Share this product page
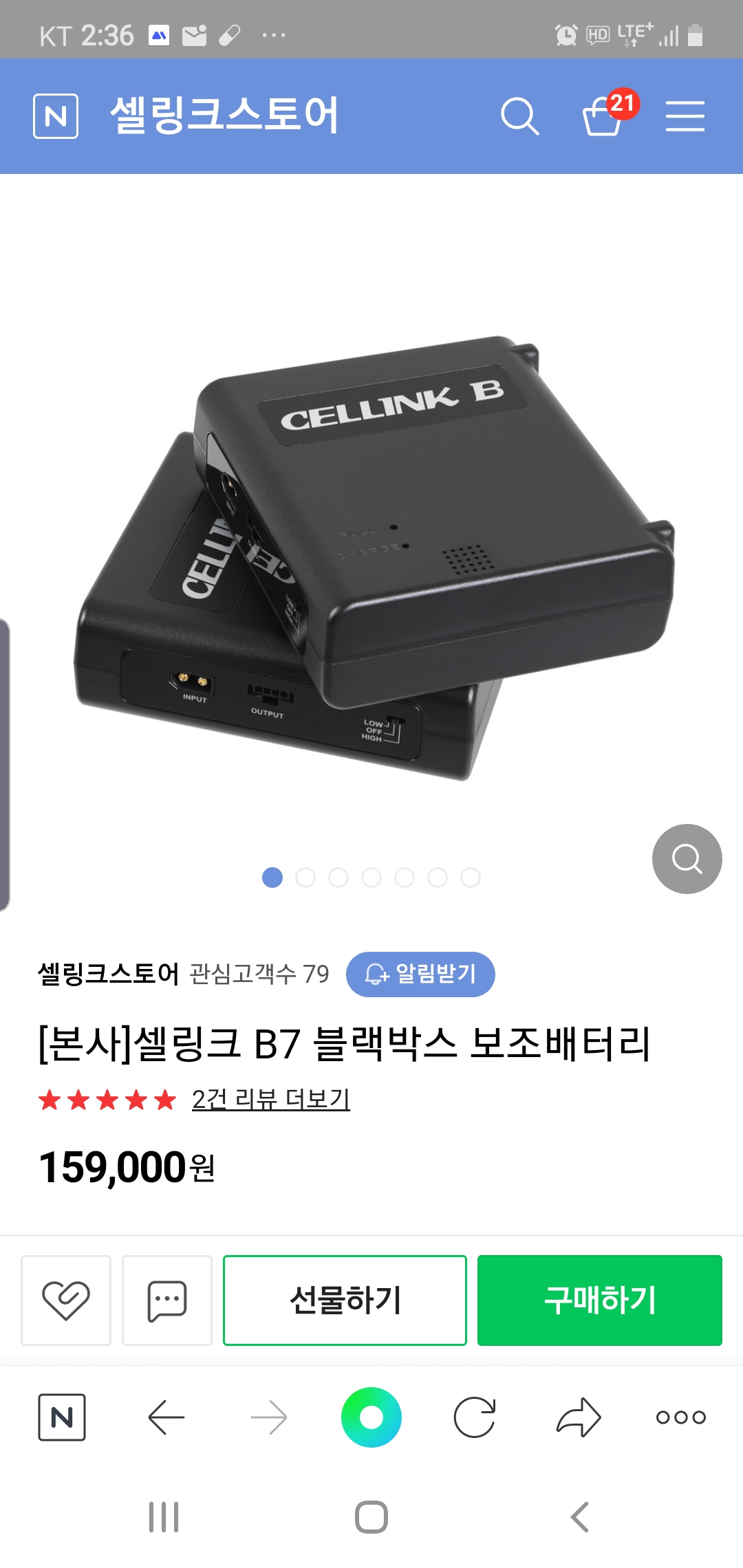 pos(579,1417)
